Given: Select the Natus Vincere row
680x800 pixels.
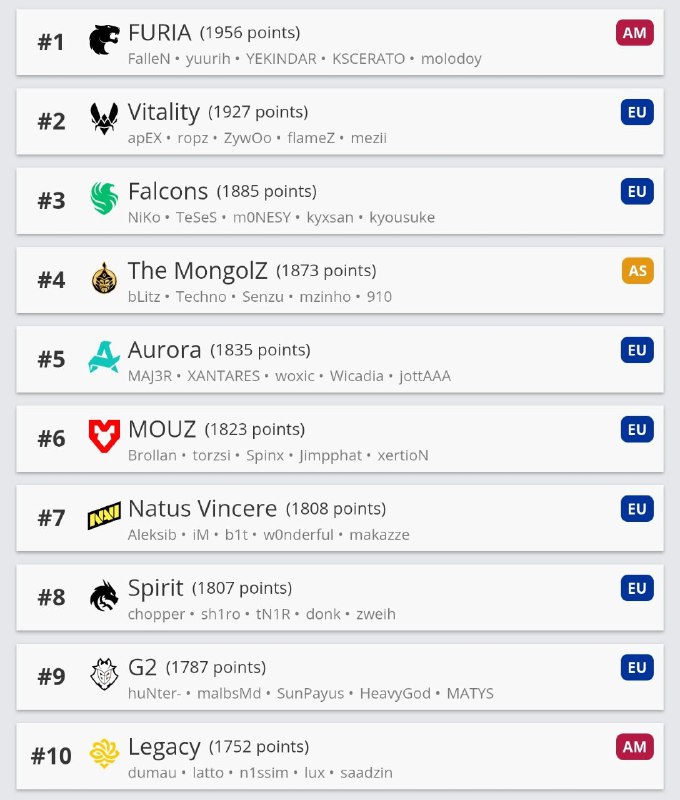Looking at the screenshot, I should click(x=340, y=518).
